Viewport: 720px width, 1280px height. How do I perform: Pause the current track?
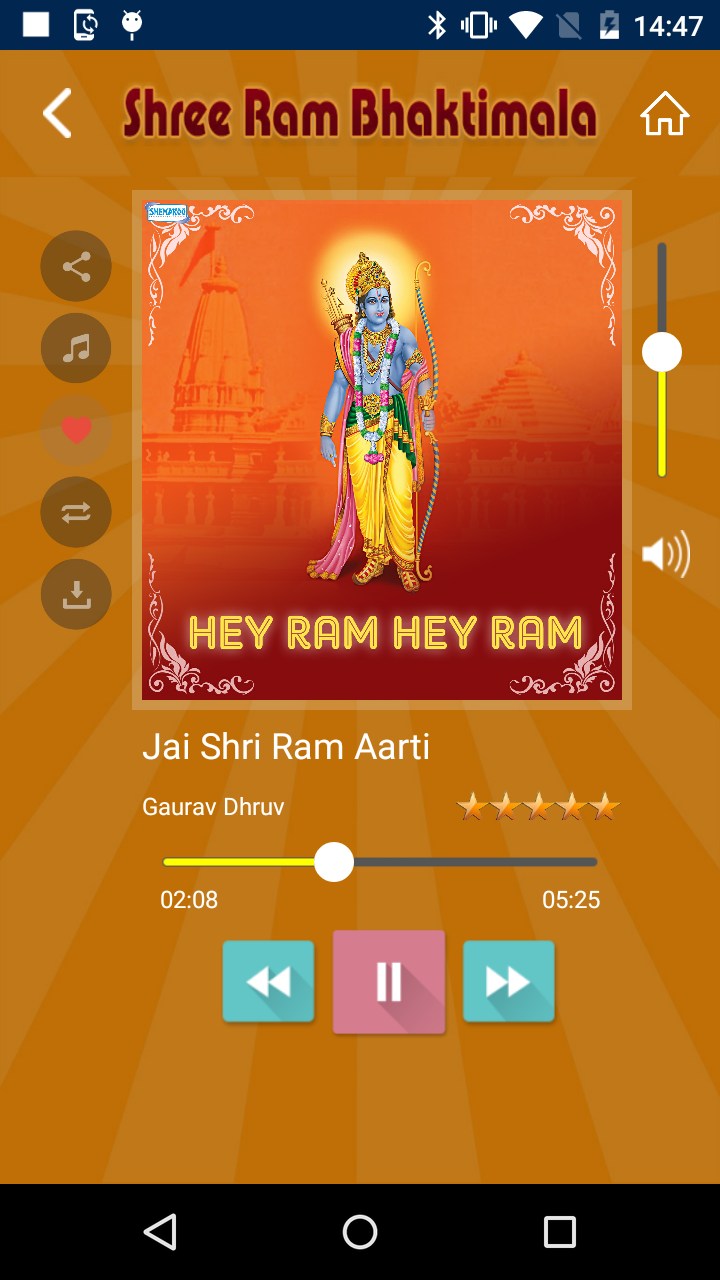[x=389, y=982]
